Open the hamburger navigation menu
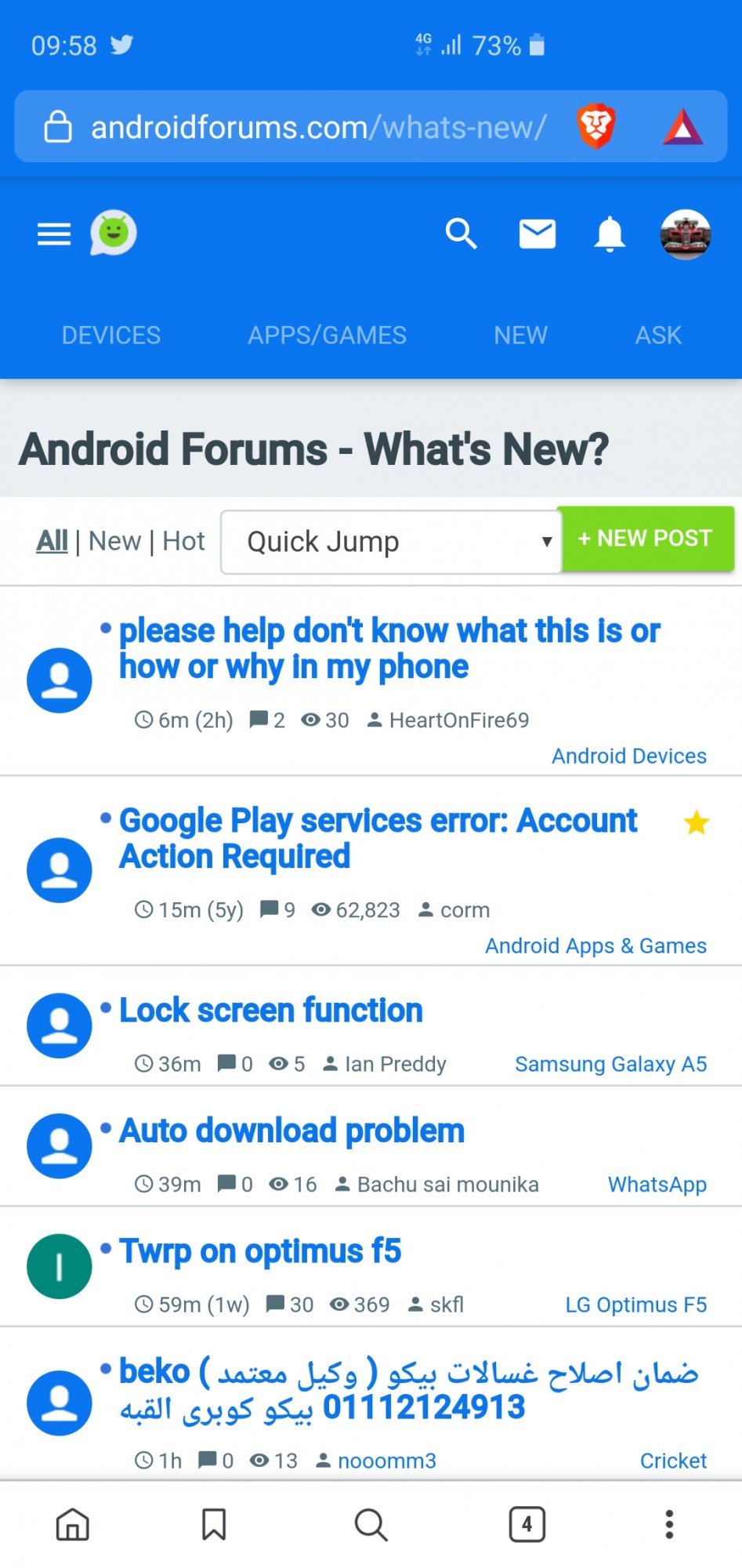Screen dimensions: 742x1568 click(54, 234)
